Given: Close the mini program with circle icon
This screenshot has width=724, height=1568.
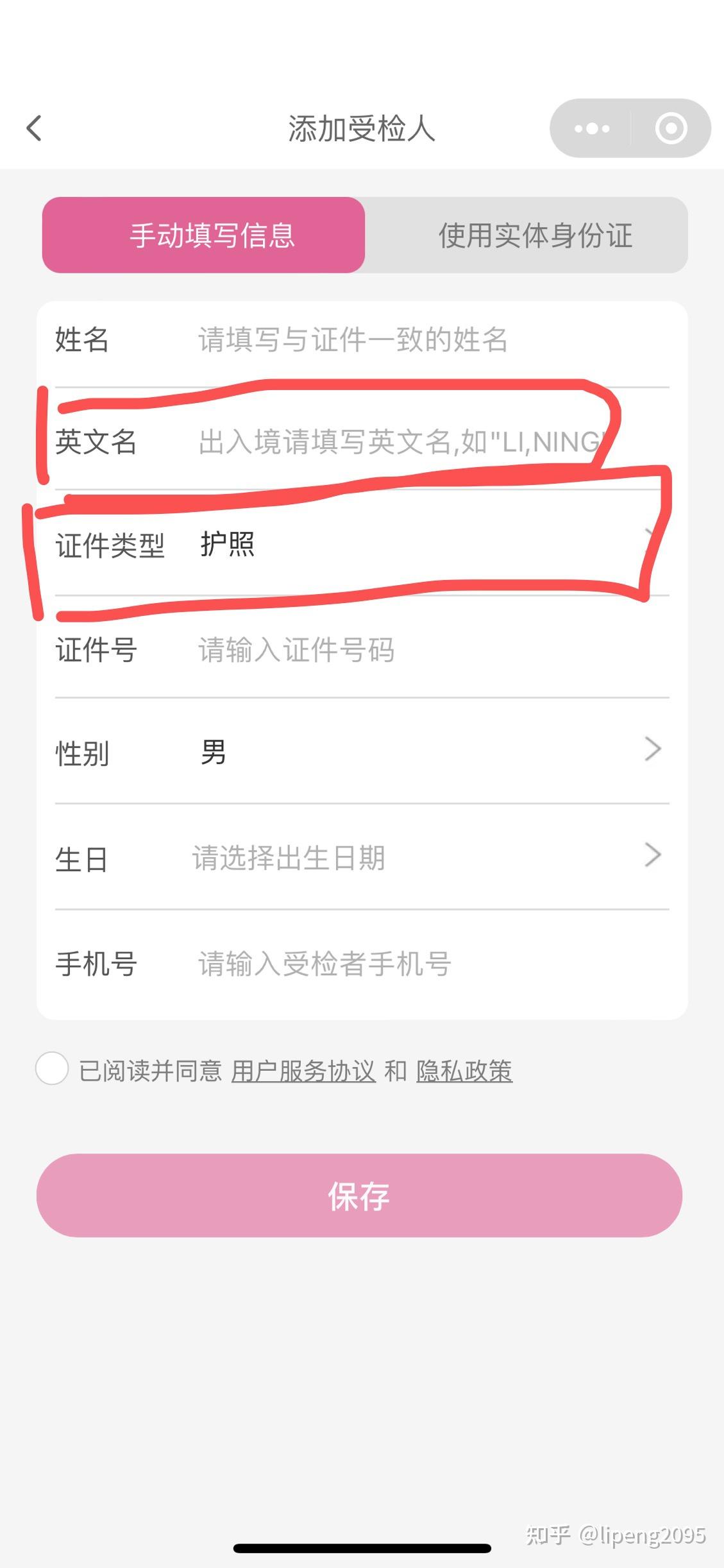Looking at the screenshot, I should [x=671, y=128].
